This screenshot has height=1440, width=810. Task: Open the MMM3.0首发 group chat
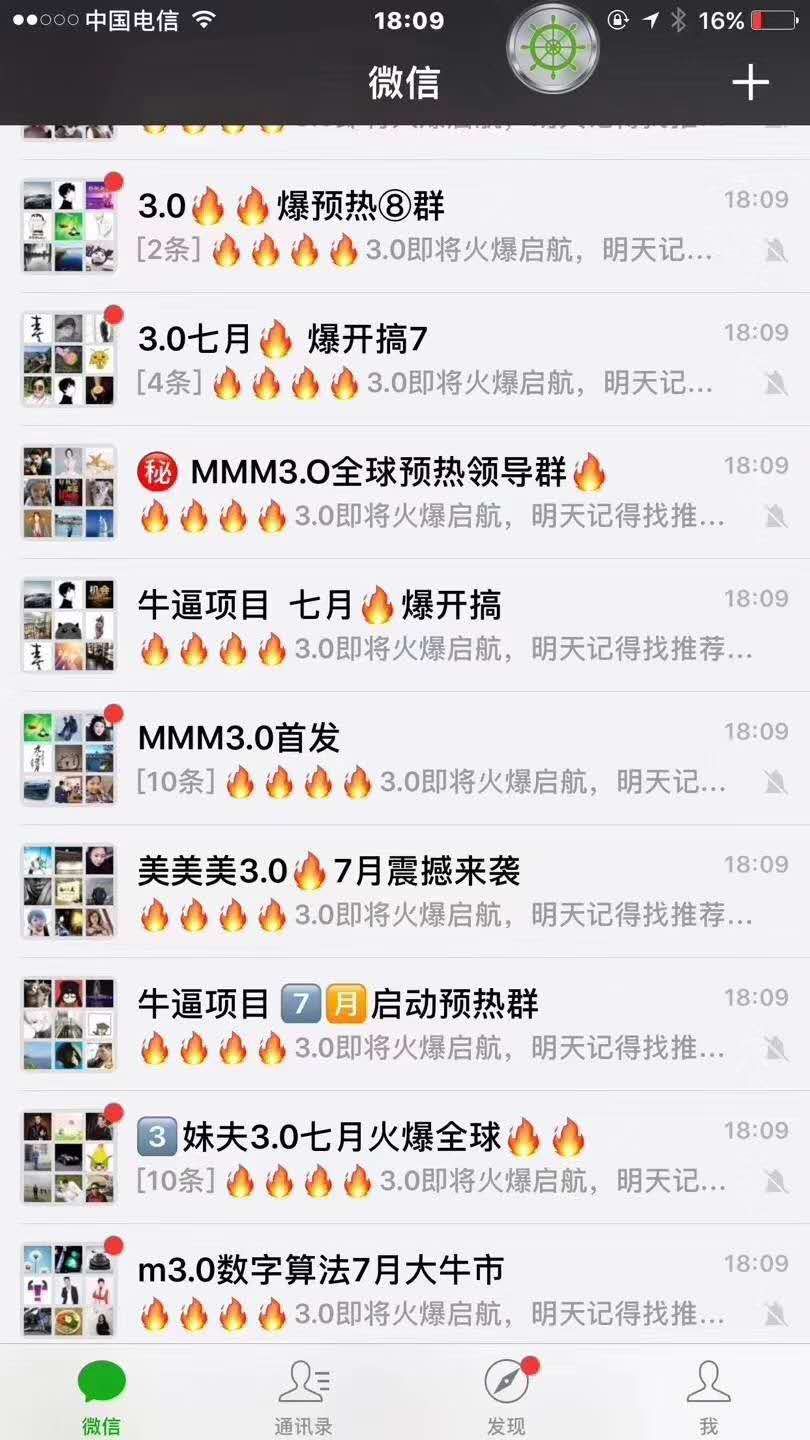point(405,758)
